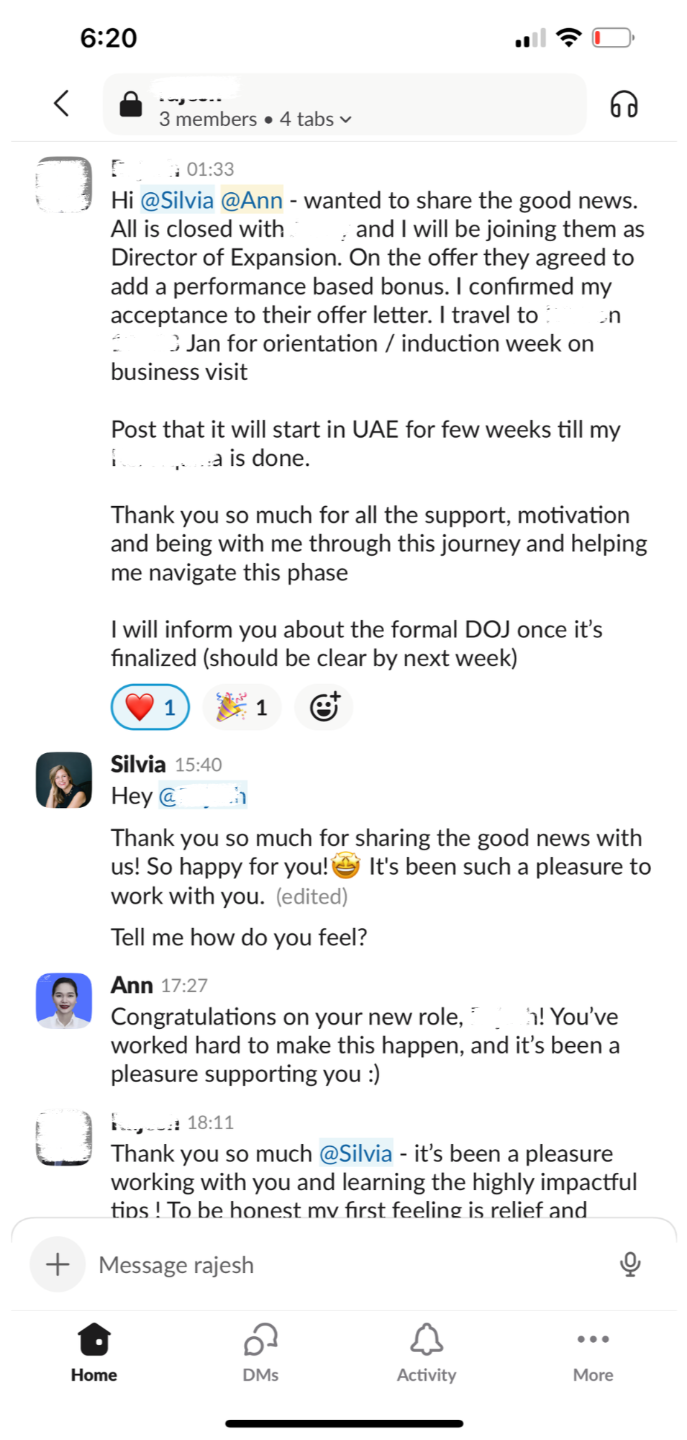Open the More tab
The width and height of the screenshot is (687, 1440).
592,1353
